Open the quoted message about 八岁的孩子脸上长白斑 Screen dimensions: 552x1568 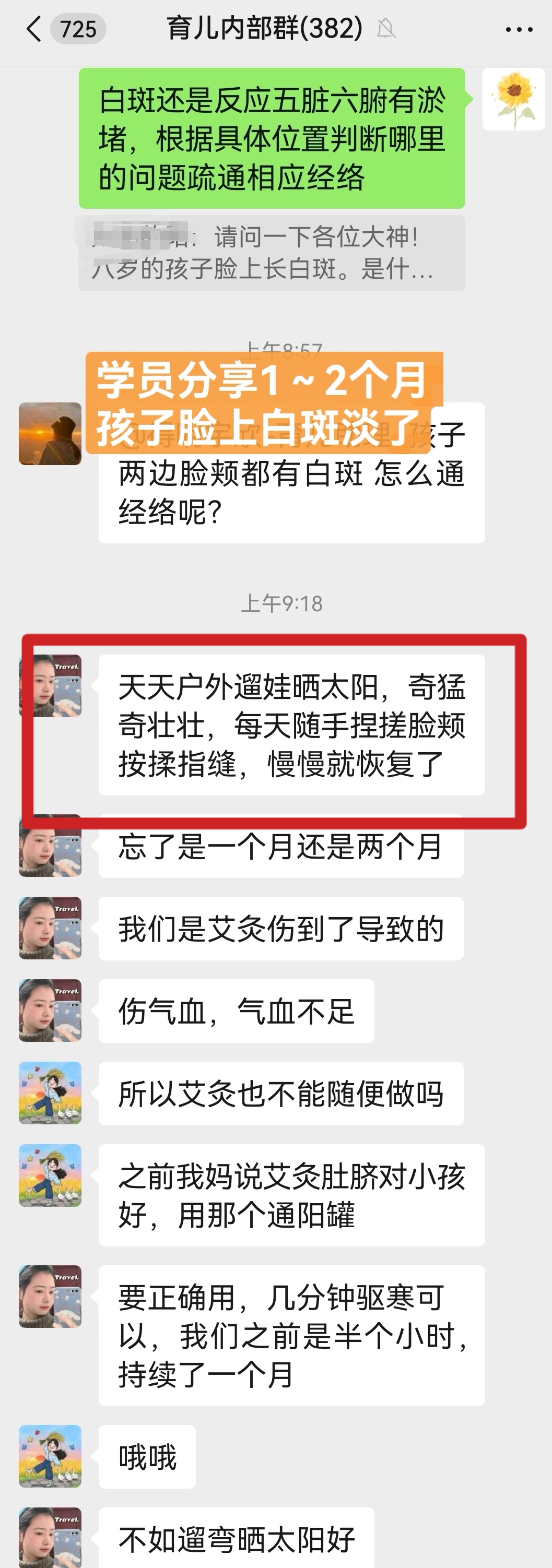pos(271,253)
